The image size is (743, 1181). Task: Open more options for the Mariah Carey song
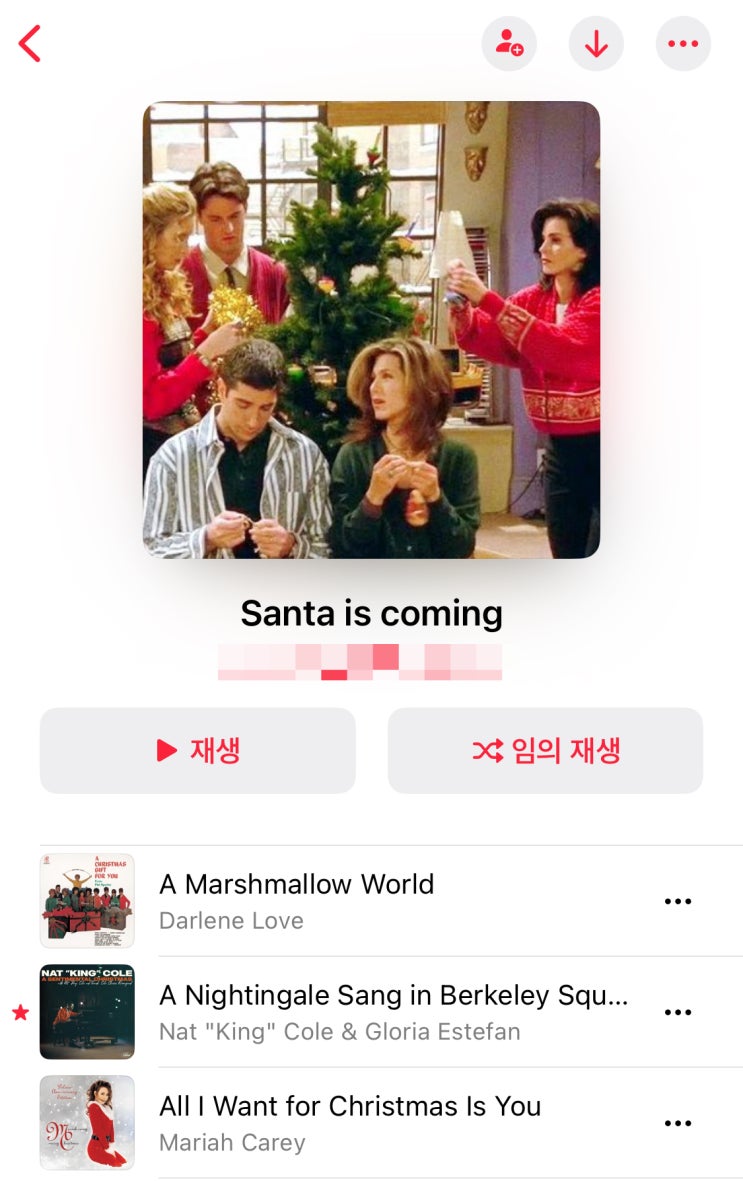[x=678, y=1123]
